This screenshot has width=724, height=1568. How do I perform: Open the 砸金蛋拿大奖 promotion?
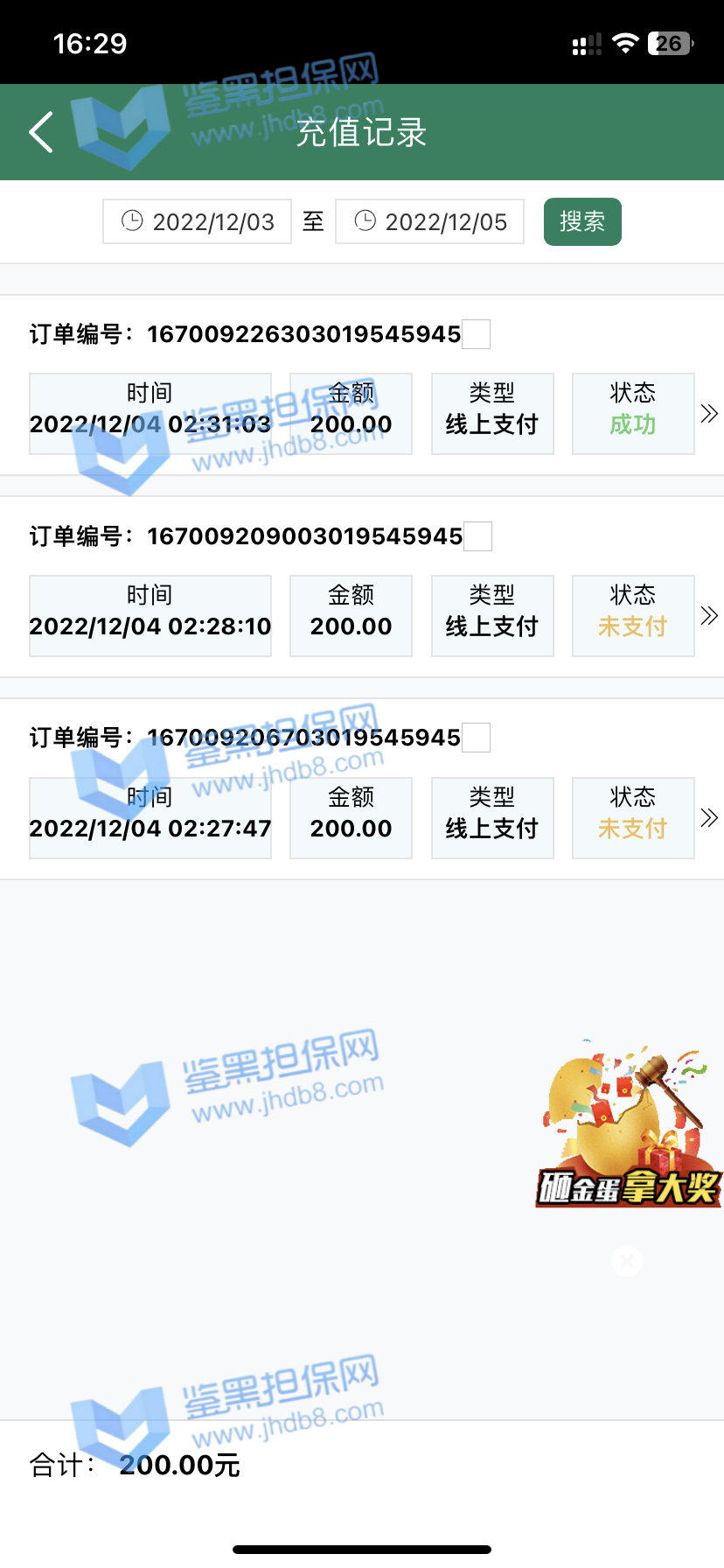click(628, 1127)
